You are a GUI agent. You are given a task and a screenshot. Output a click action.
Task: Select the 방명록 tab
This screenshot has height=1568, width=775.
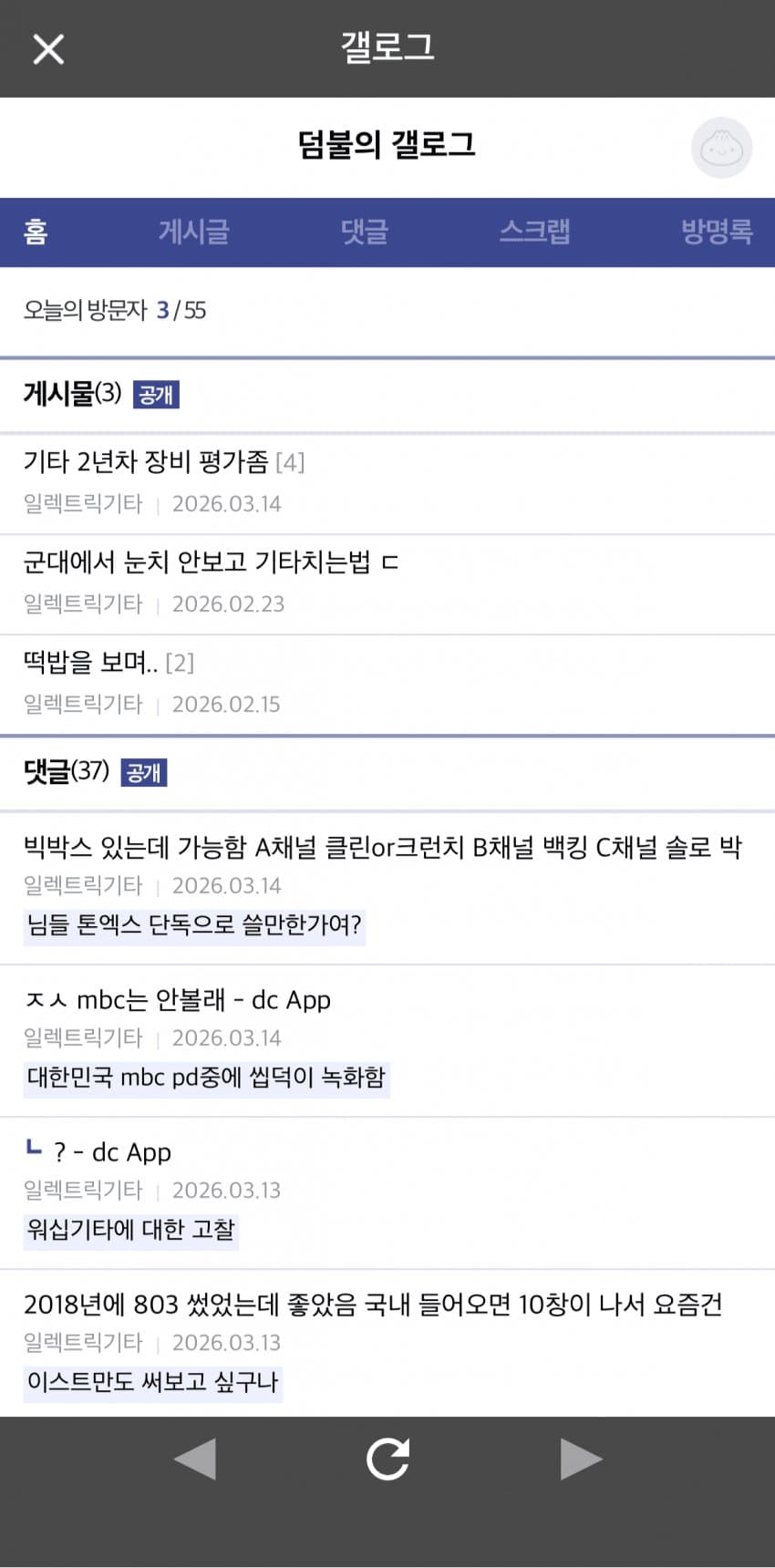point(717,232)
